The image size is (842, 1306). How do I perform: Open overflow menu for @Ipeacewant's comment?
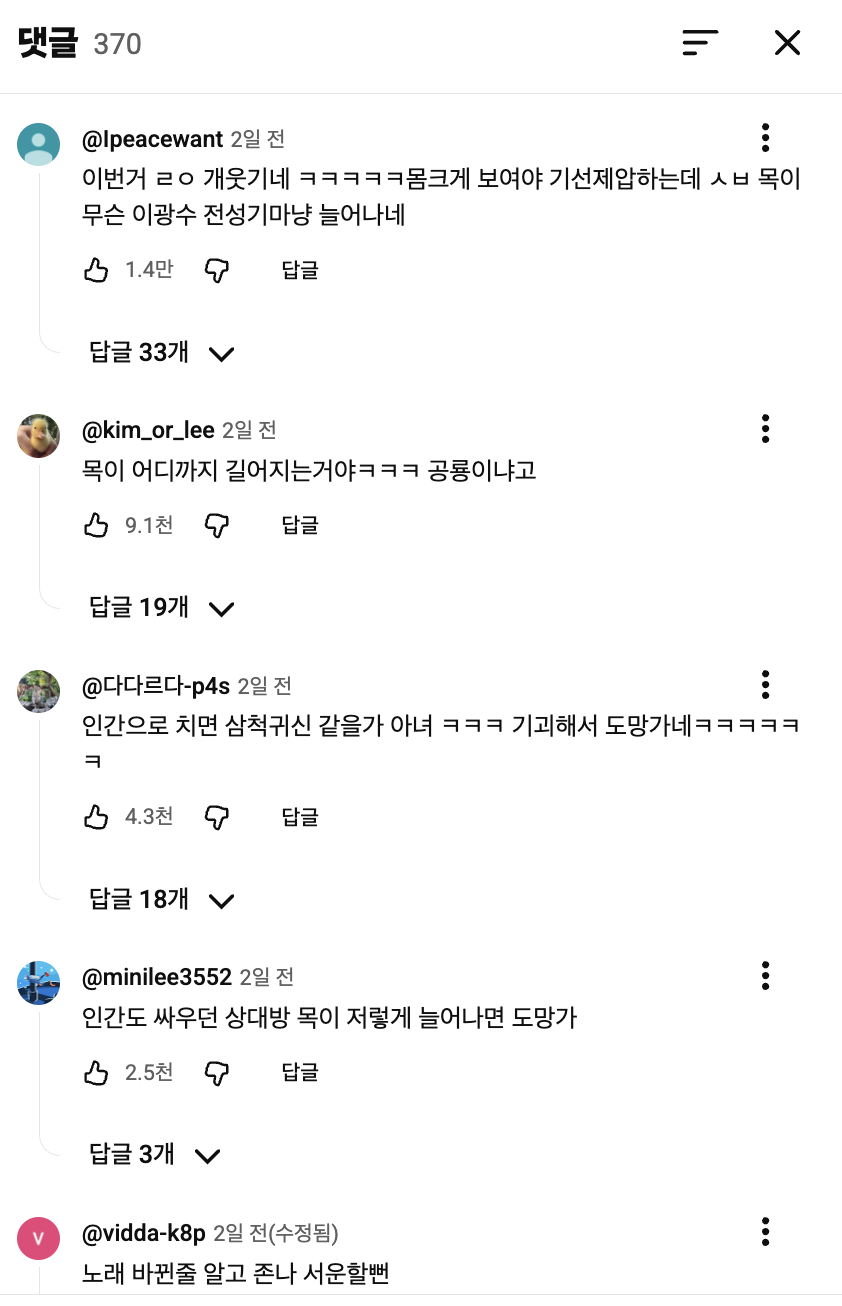[765, 137]
